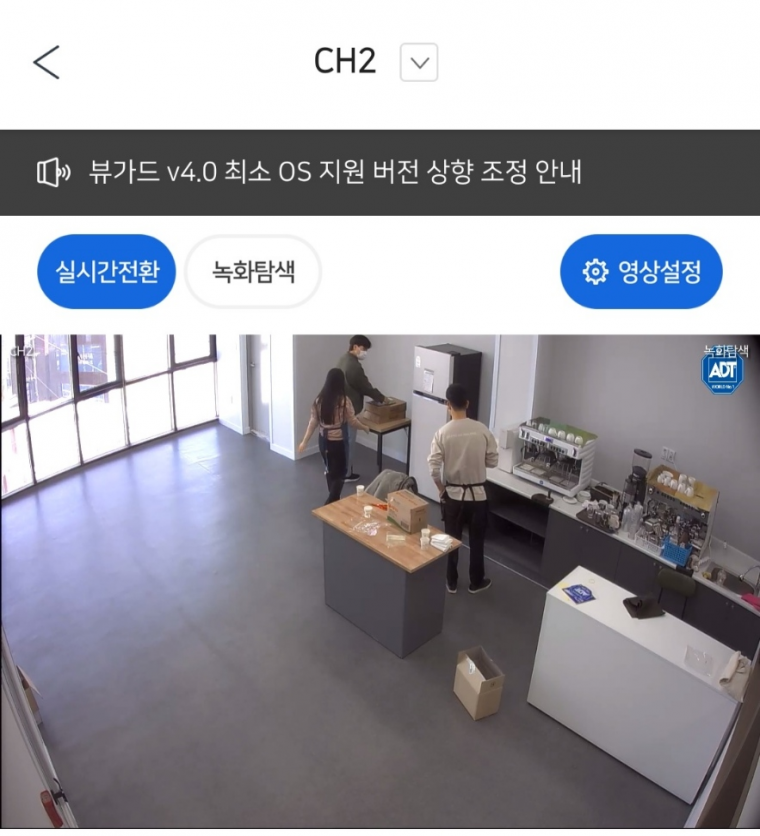Screen dimensions: 760x836
Task: Go back using the top-left arrow
Action: (46, 62)
